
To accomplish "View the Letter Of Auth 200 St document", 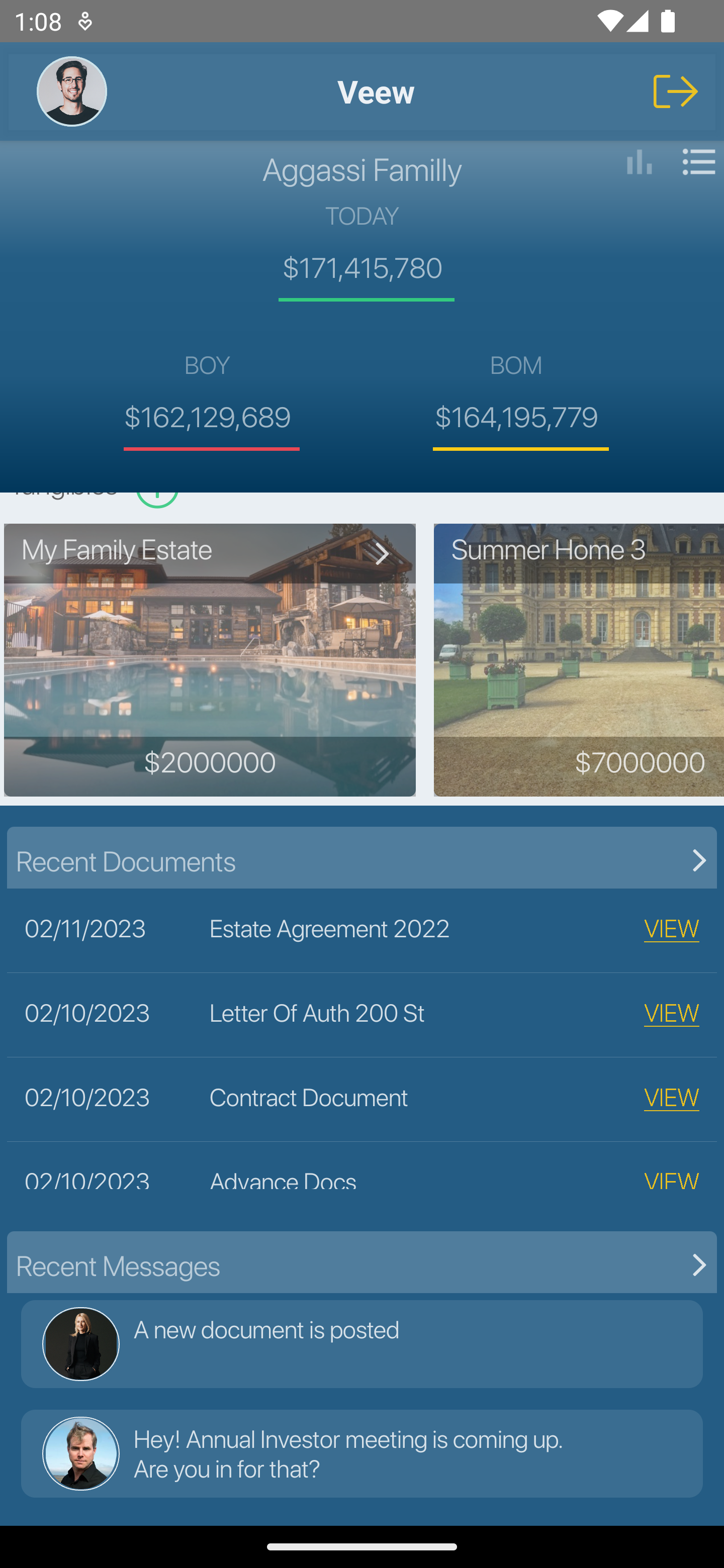I will tap(671, 1014).
